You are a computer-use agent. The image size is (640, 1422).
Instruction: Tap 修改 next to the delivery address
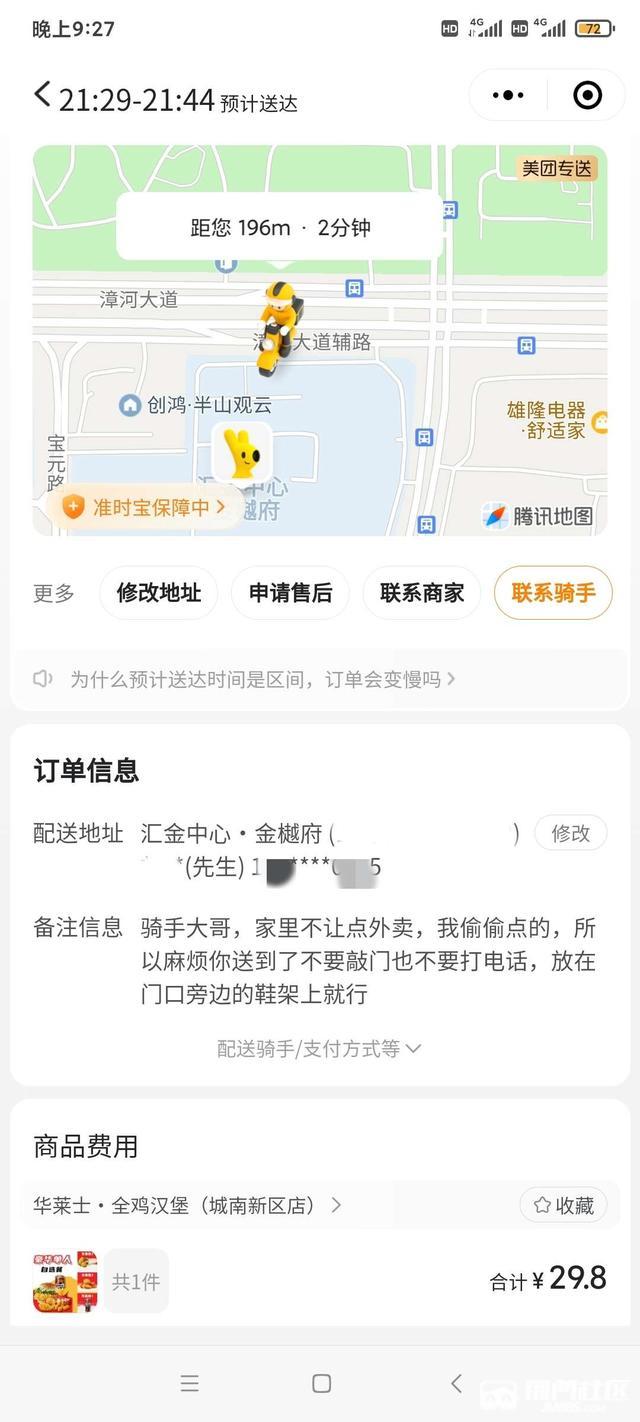pos(571,833)
